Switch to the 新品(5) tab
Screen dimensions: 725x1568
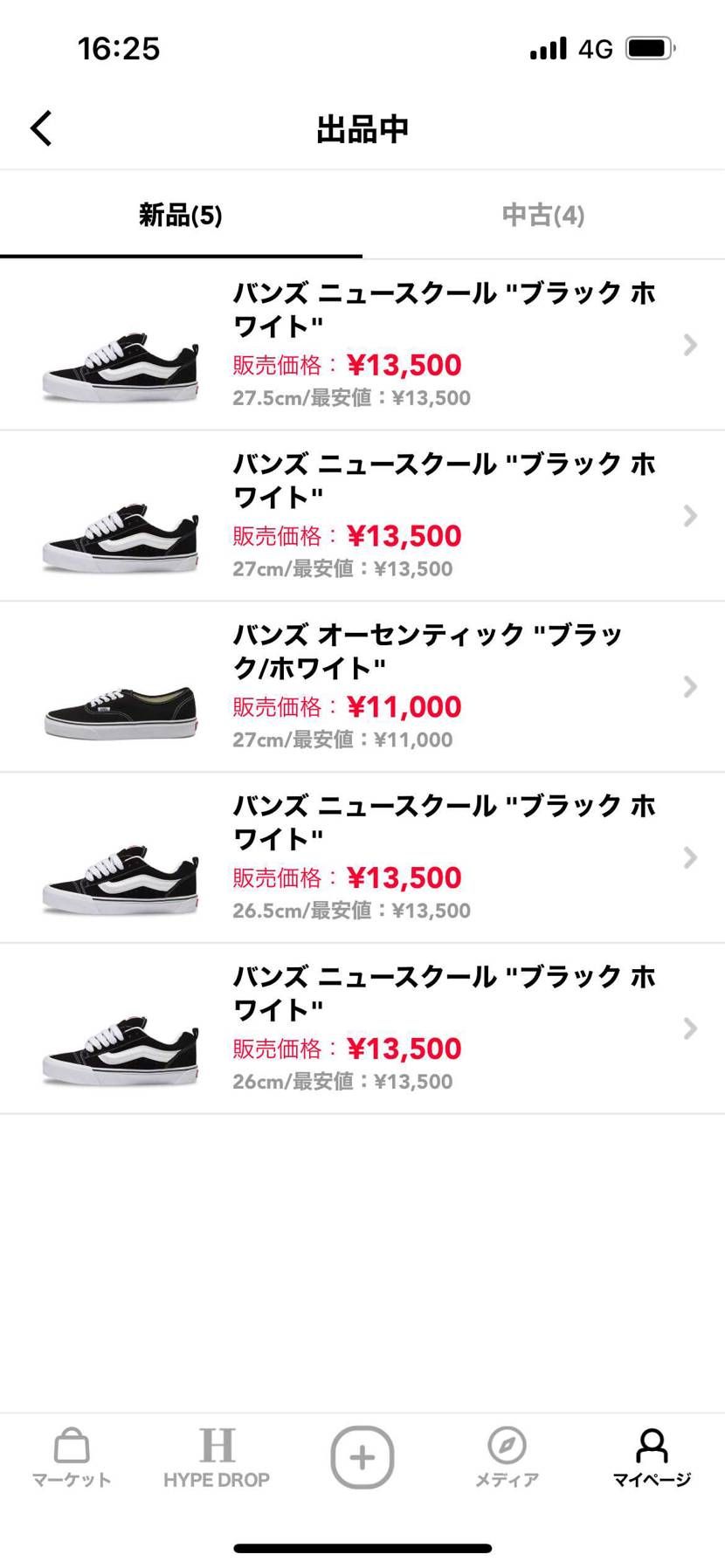pos(181,216)
